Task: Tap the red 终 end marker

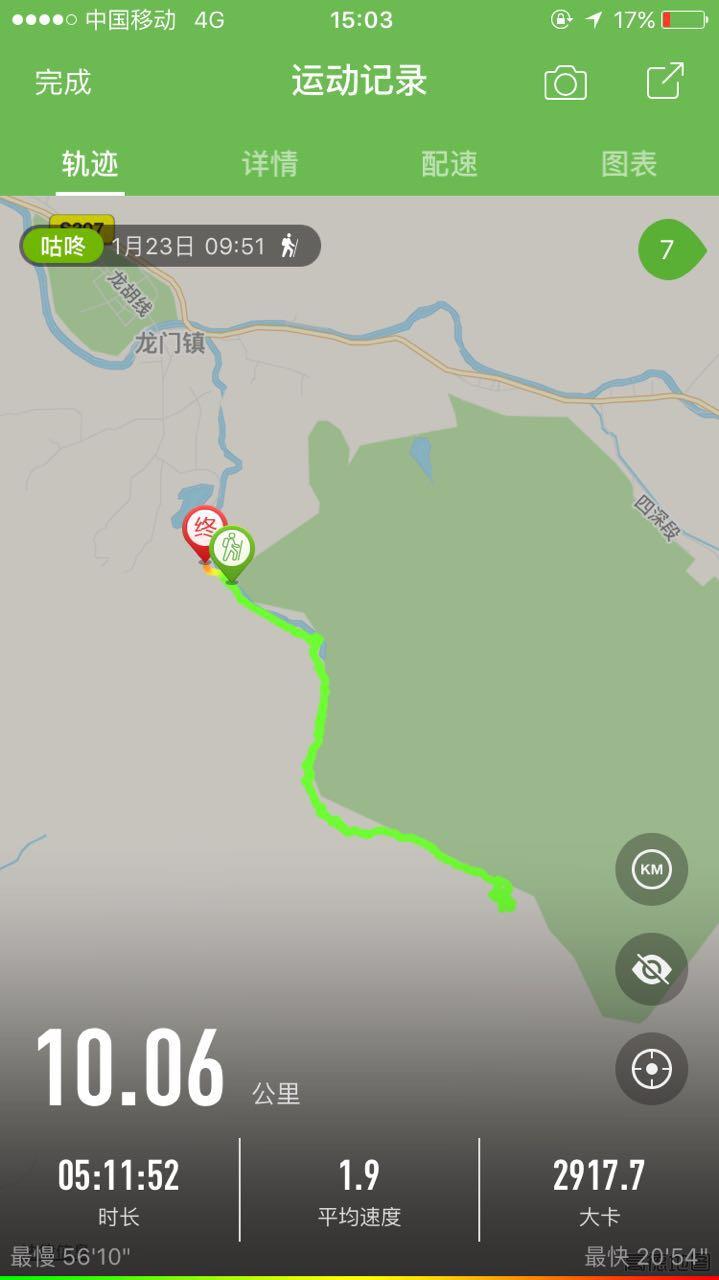Action: (202, 530)
